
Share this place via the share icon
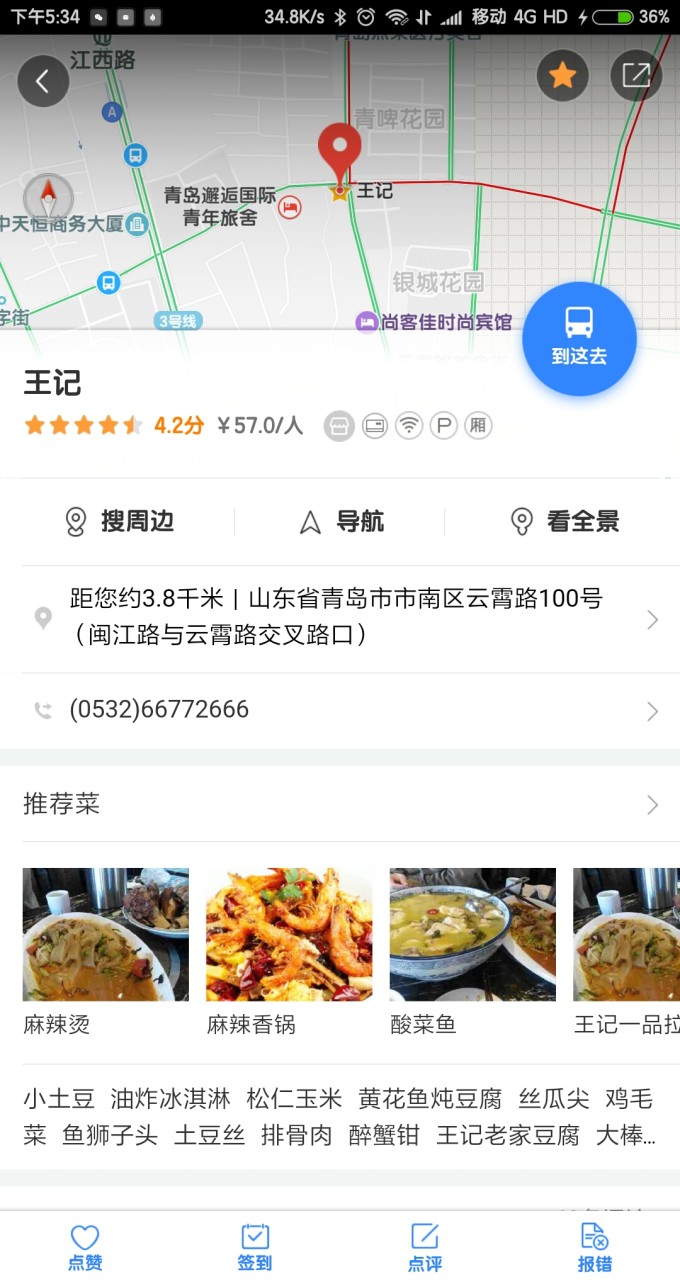click(x=636, y=76)
